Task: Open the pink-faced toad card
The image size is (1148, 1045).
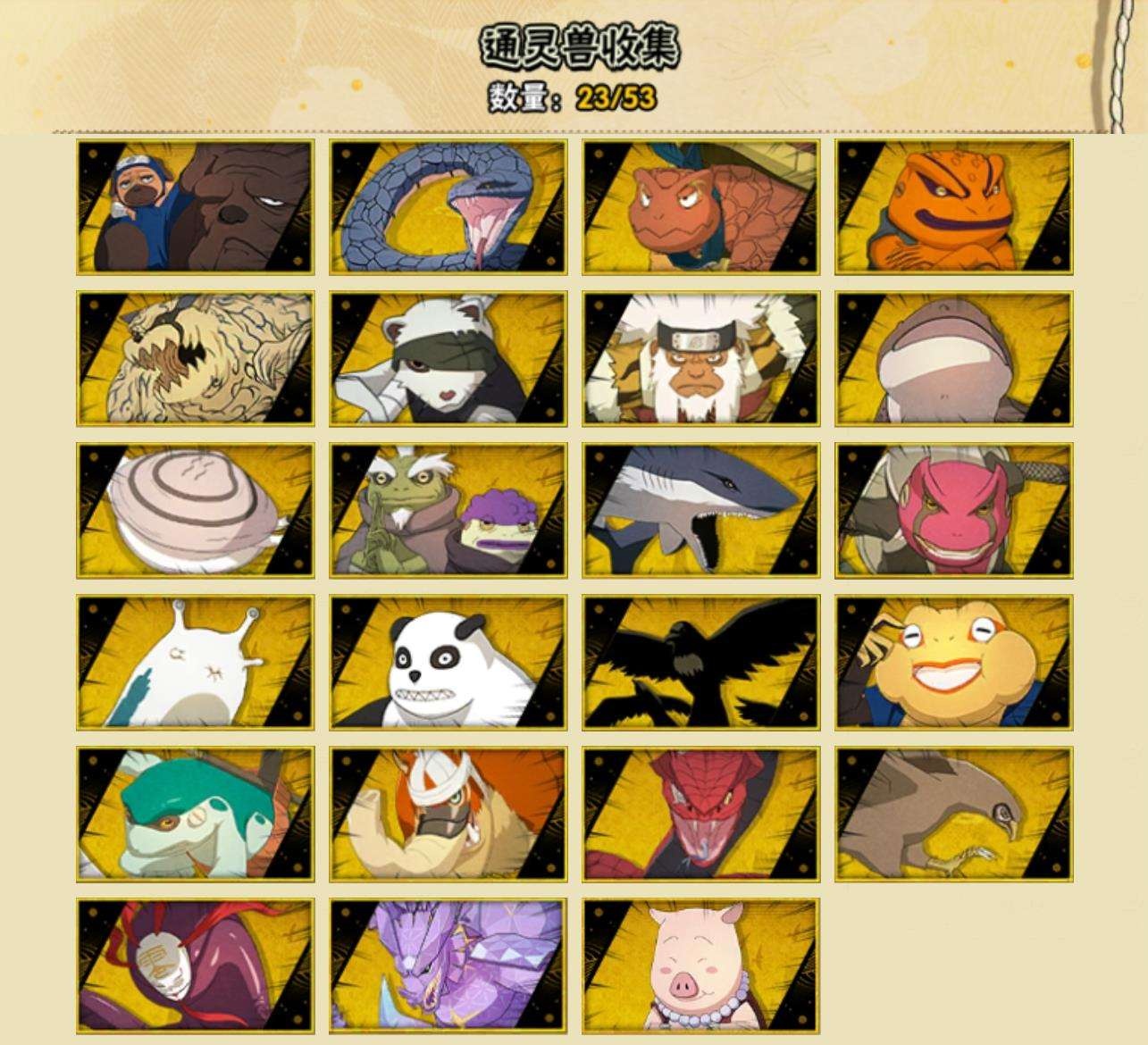Action: tap(954, 511)
